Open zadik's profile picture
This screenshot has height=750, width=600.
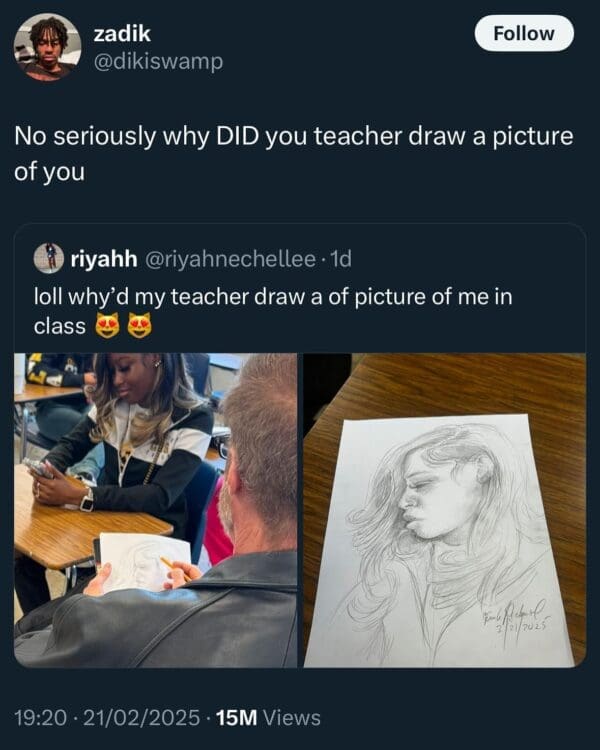(47, 47)
